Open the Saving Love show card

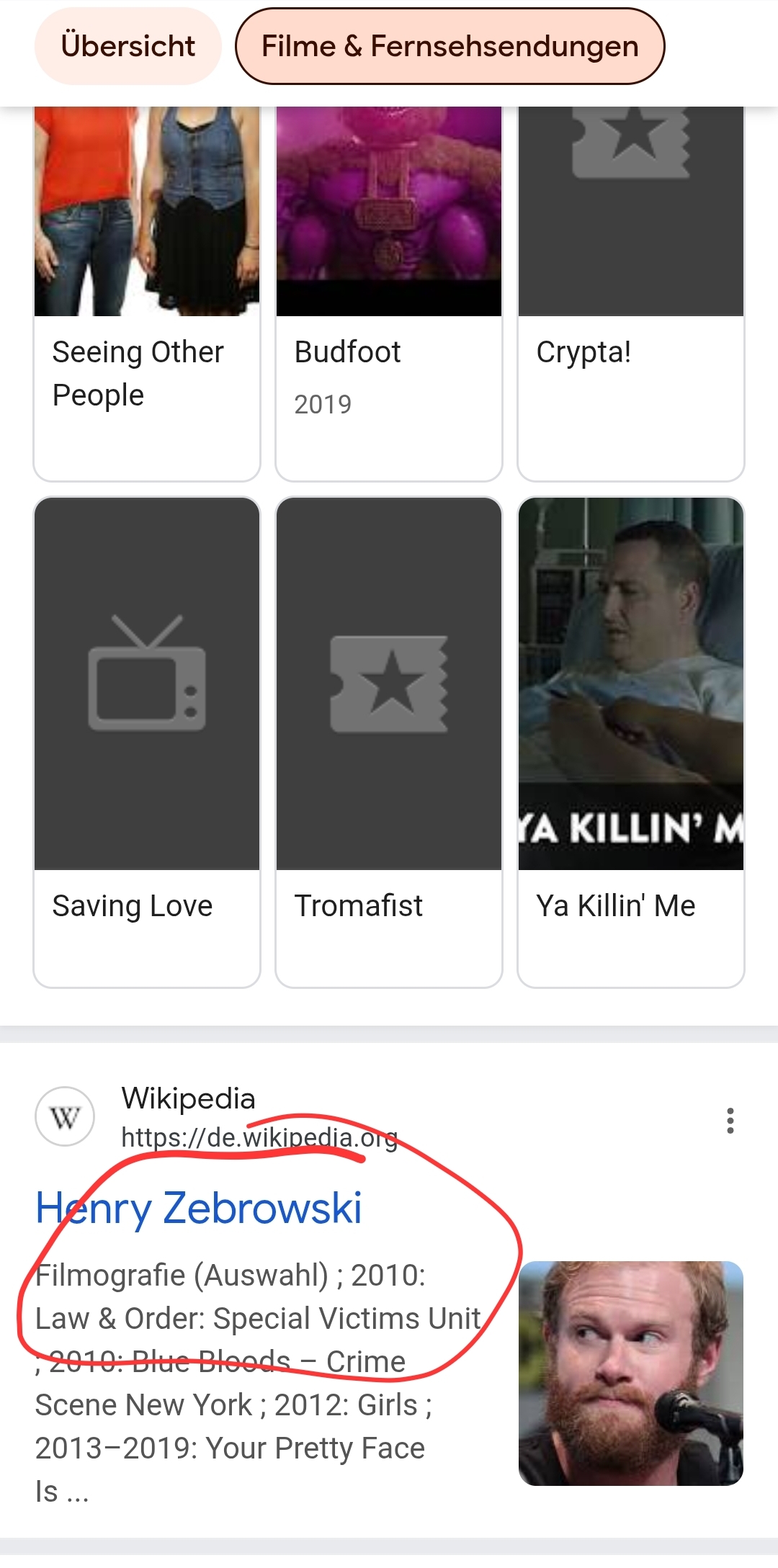147,742
